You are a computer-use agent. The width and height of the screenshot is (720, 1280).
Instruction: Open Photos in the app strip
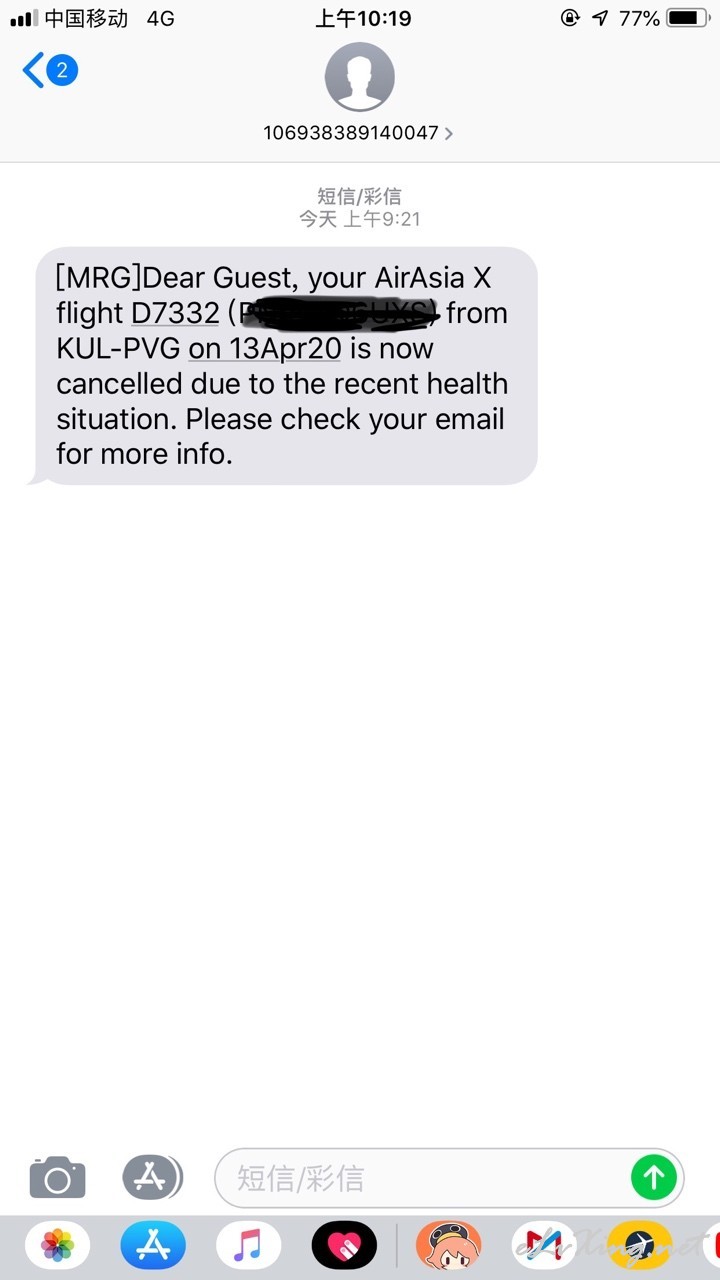click(57, 1246)
